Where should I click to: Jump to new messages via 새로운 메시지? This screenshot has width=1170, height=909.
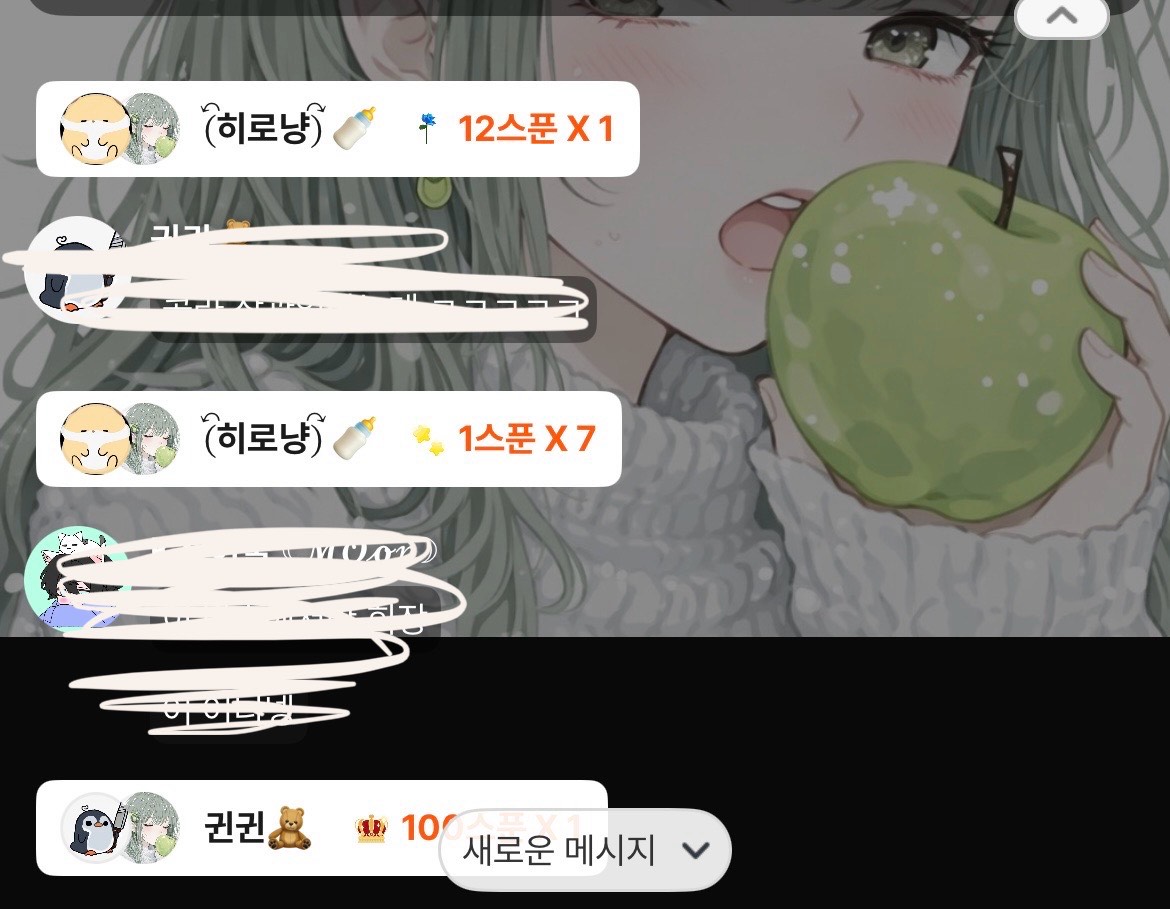click(x=585, y=850)
